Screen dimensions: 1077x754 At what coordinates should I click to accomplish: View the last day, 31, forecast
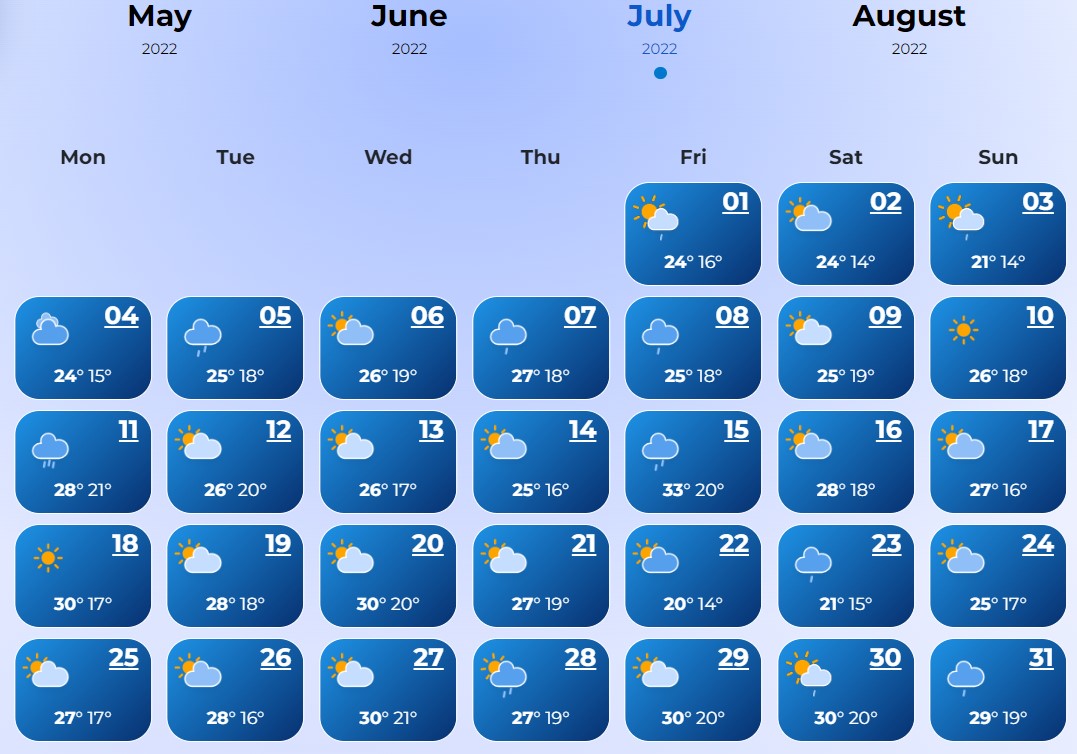point(998,690)
